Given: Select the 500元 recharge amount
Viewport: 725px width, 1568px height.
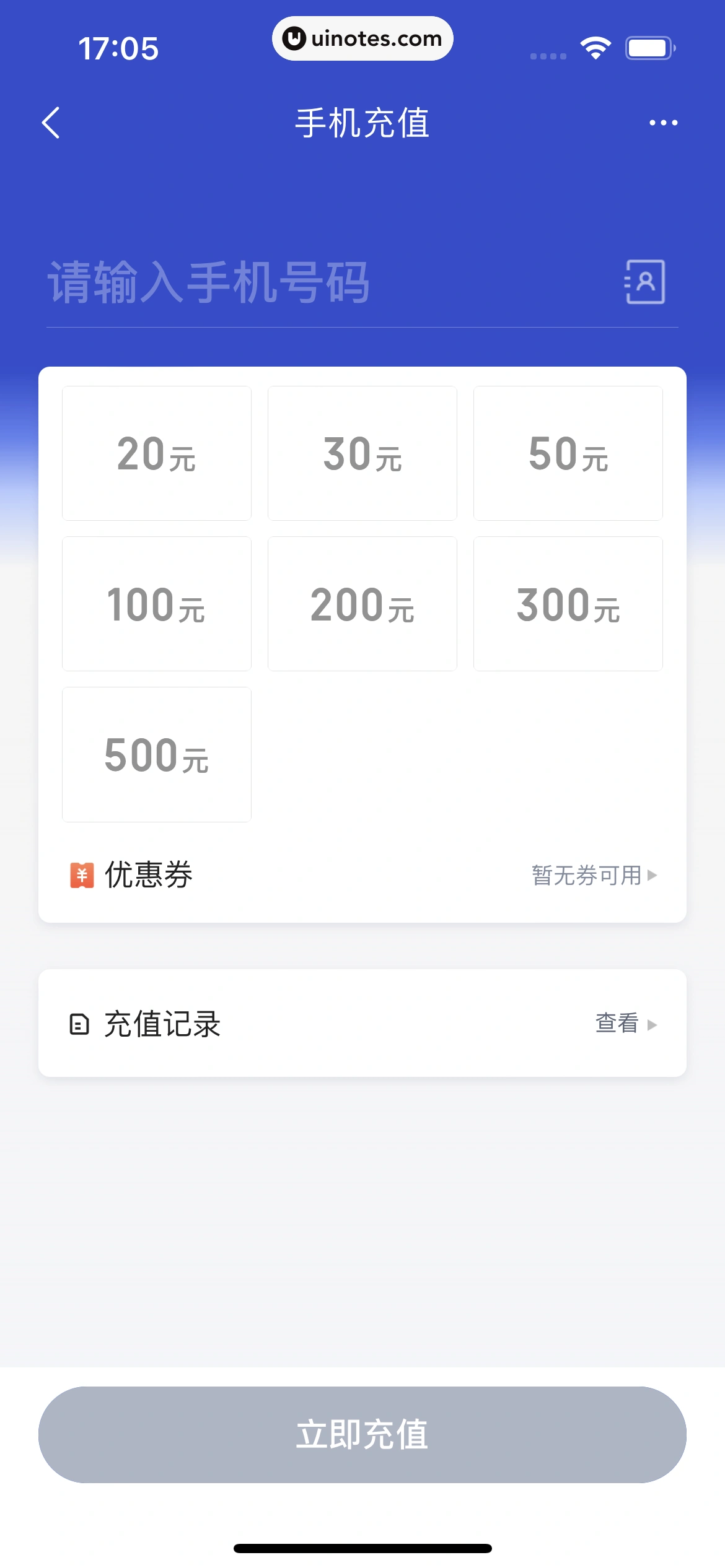Looking at the screenshot, I should pos(156,754).
